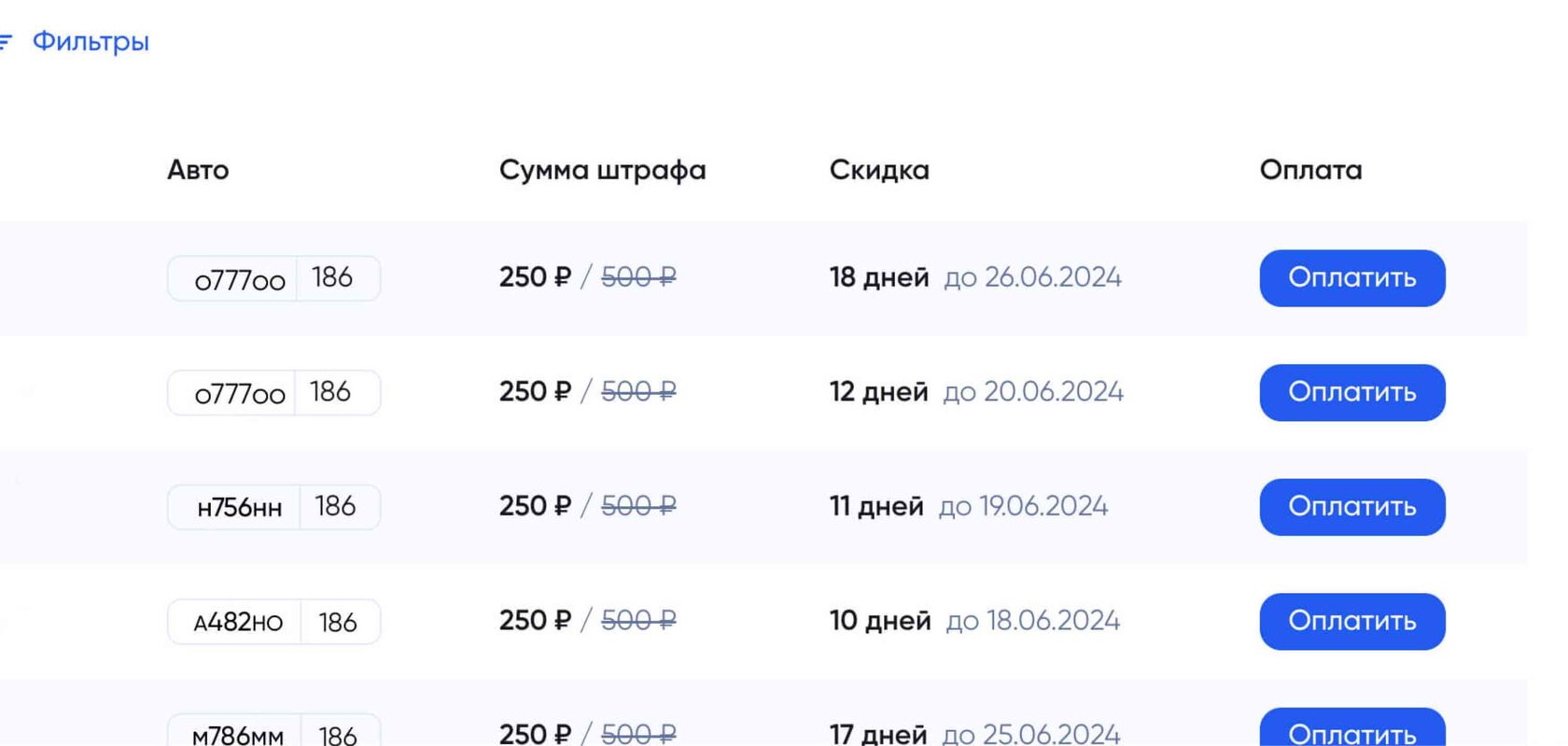Tap Оплатить for car А482НО

coord(1351,621)
